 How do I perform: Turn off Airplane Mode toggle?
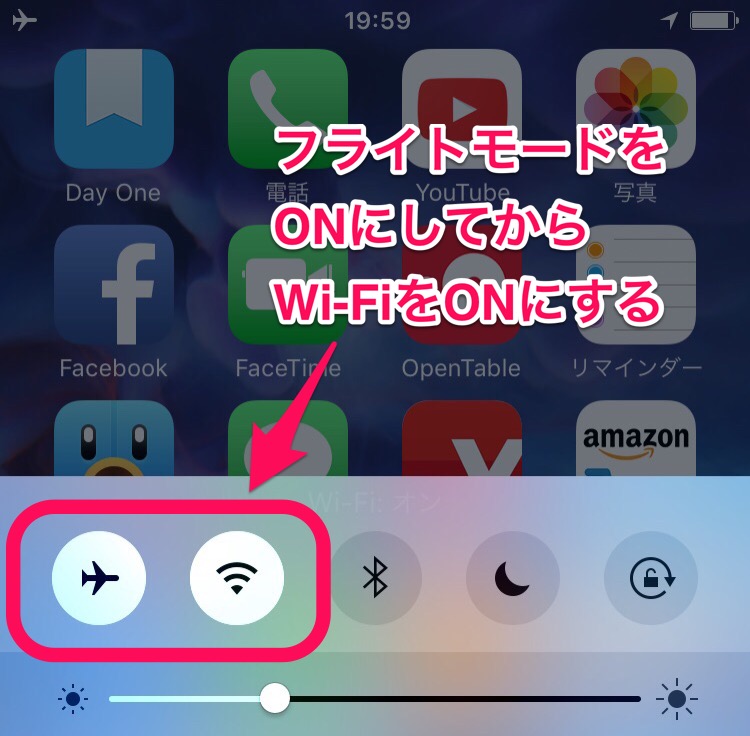point(99,578)
